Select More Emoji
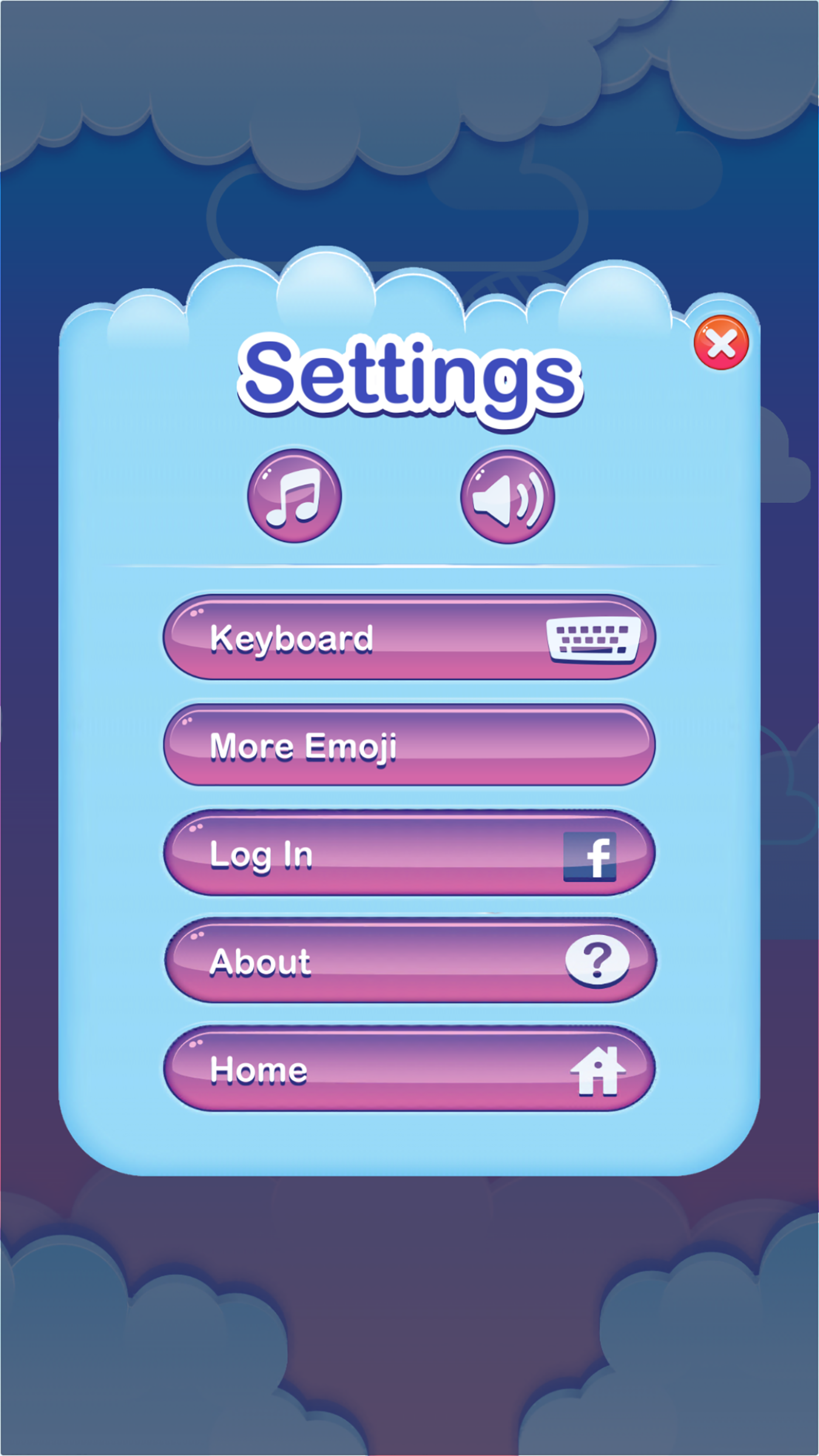Image resolution: width=819 pixels, height=1456 pixels. pyautogui.click(x=409, y=746)
